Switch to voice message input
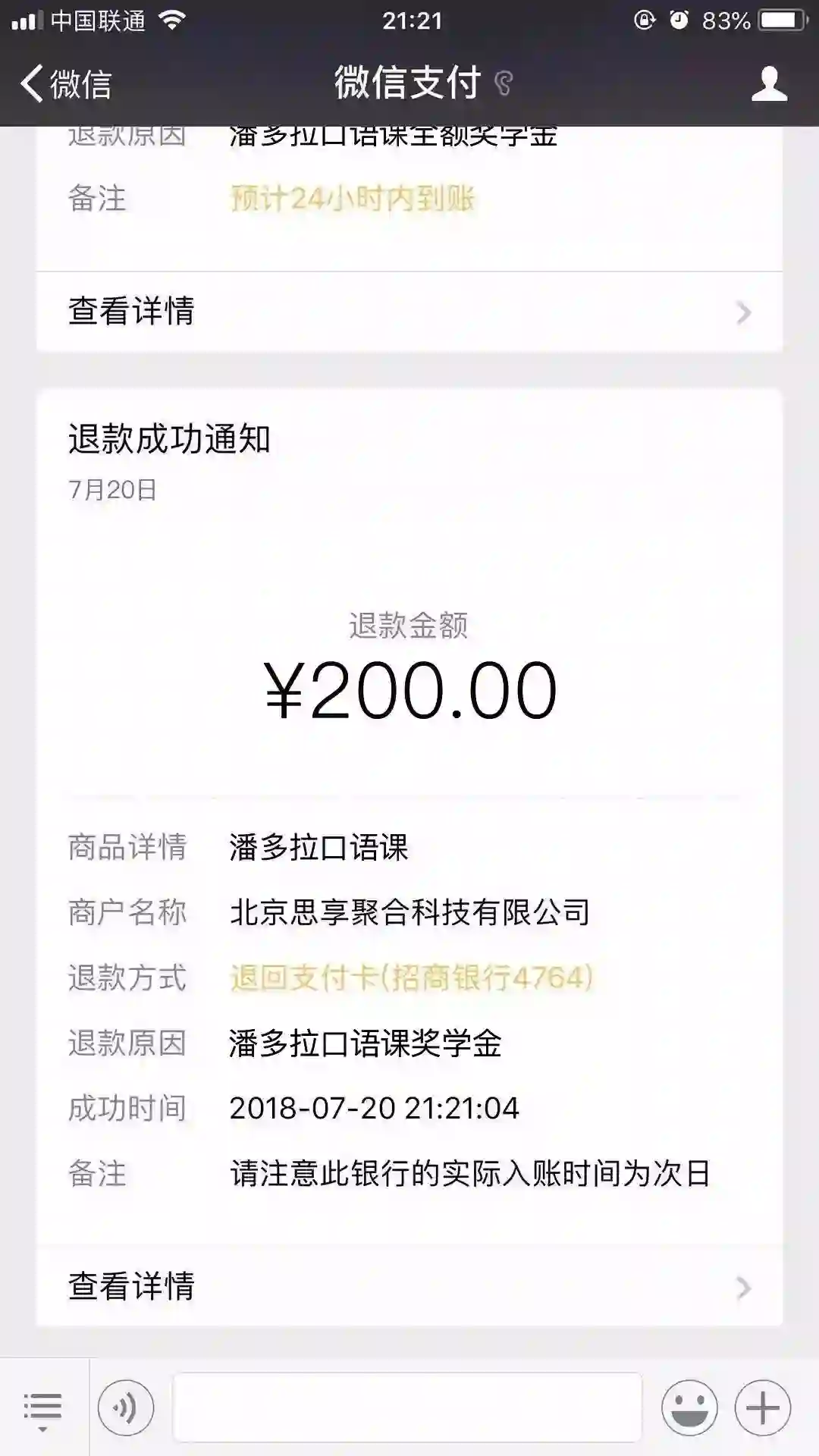 [126, 1408]
